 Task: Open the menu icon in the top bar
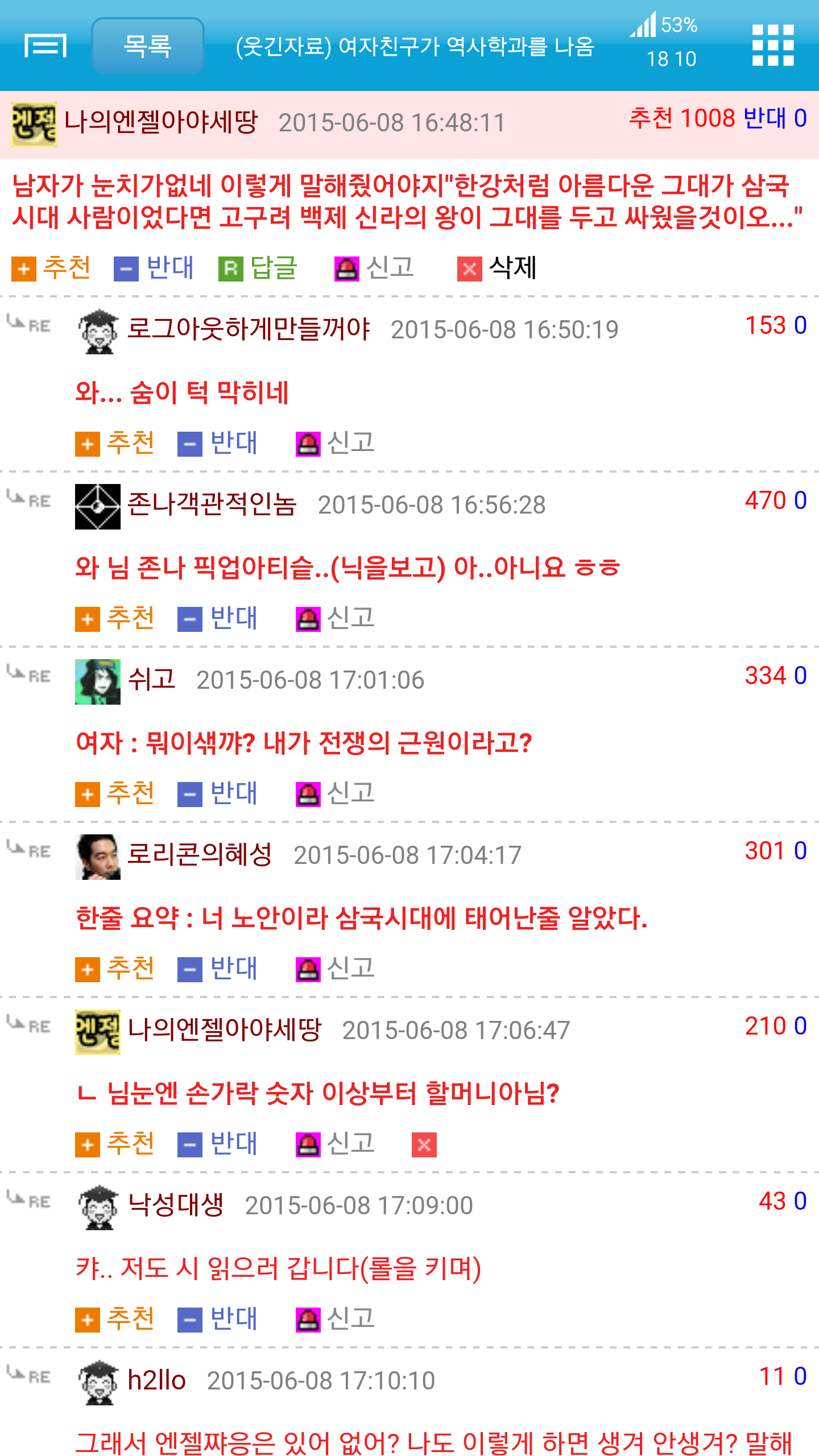45,45
